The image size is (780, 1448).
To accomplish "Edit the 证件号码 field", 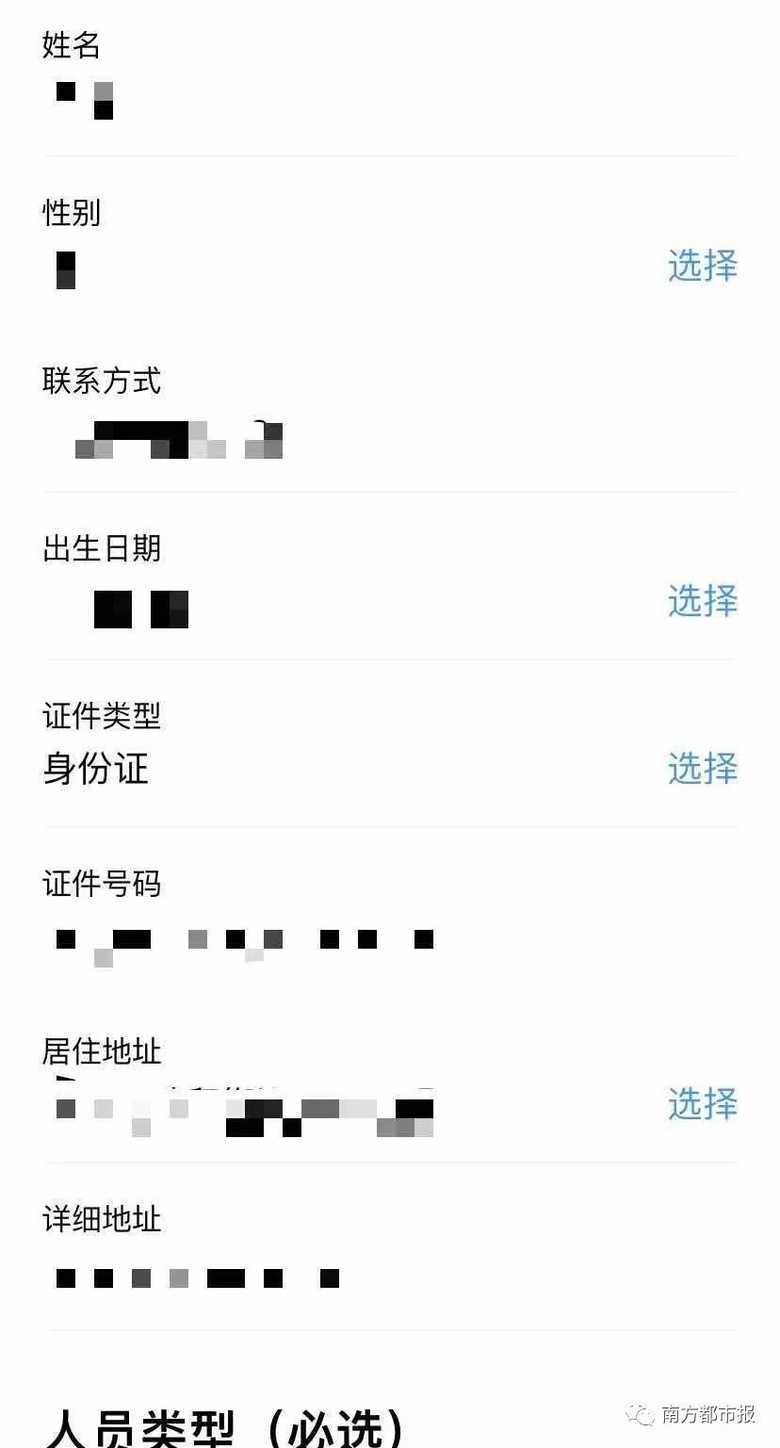I will (300, 941).
